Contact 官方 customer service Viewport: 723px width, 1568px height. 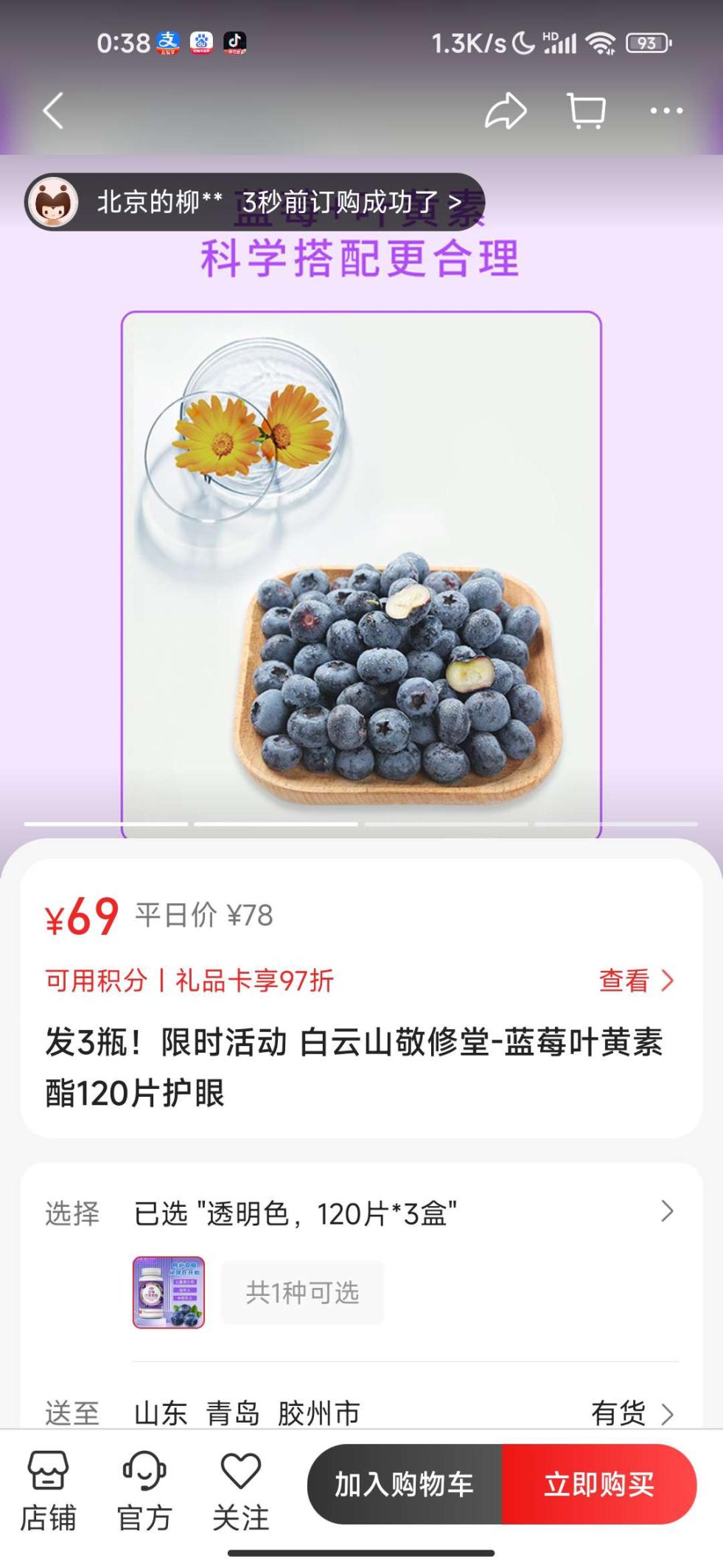tap(144, 1491)
